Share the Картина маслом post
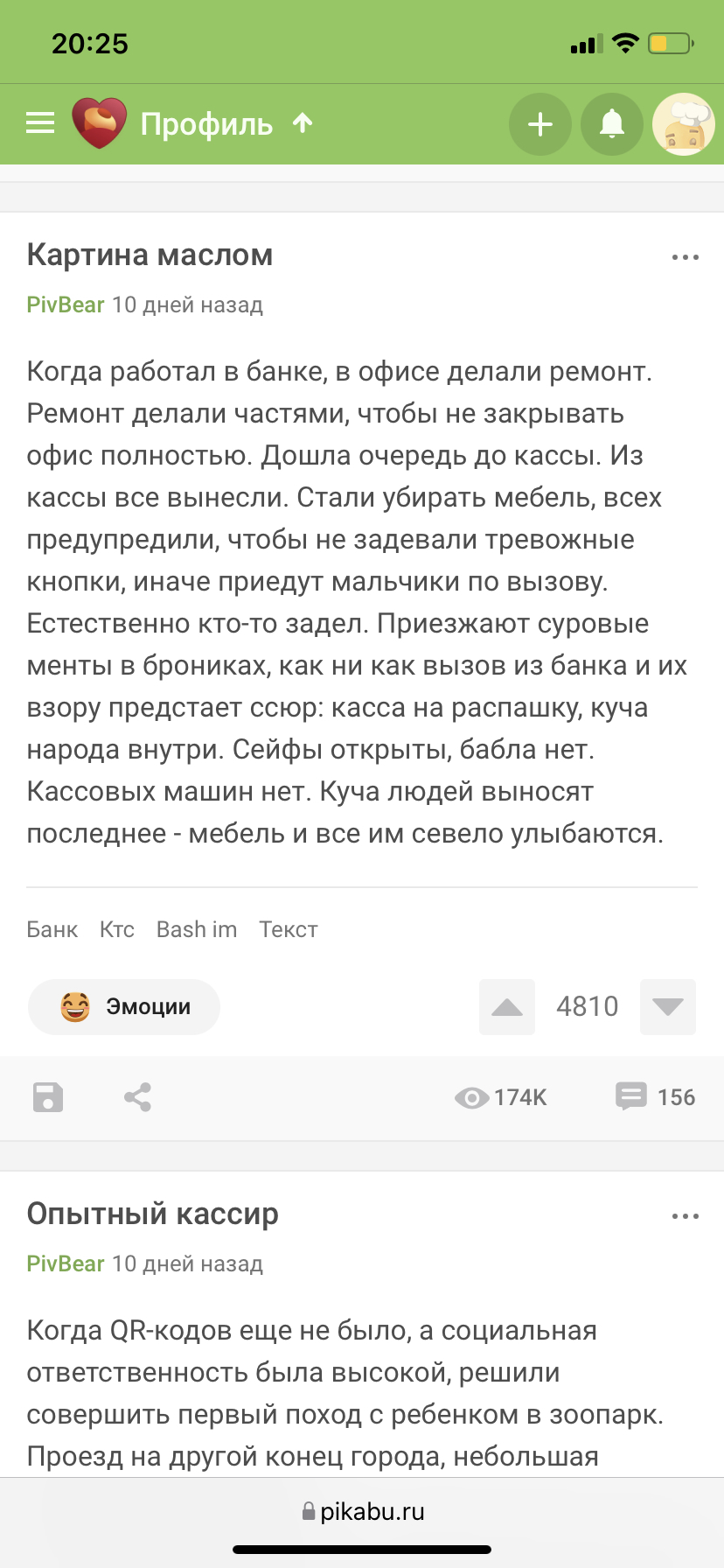The height and width of the screenshot is (1568, 724). tap(137, 1097)
